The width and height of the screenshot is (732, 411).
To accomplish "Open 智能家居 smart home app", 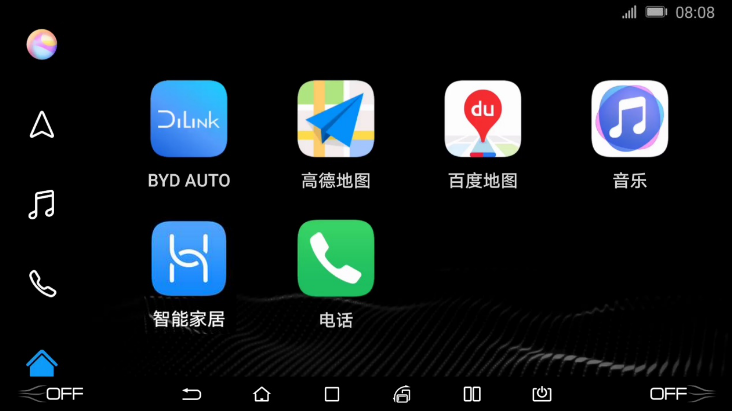I will [x=189, y=259].
